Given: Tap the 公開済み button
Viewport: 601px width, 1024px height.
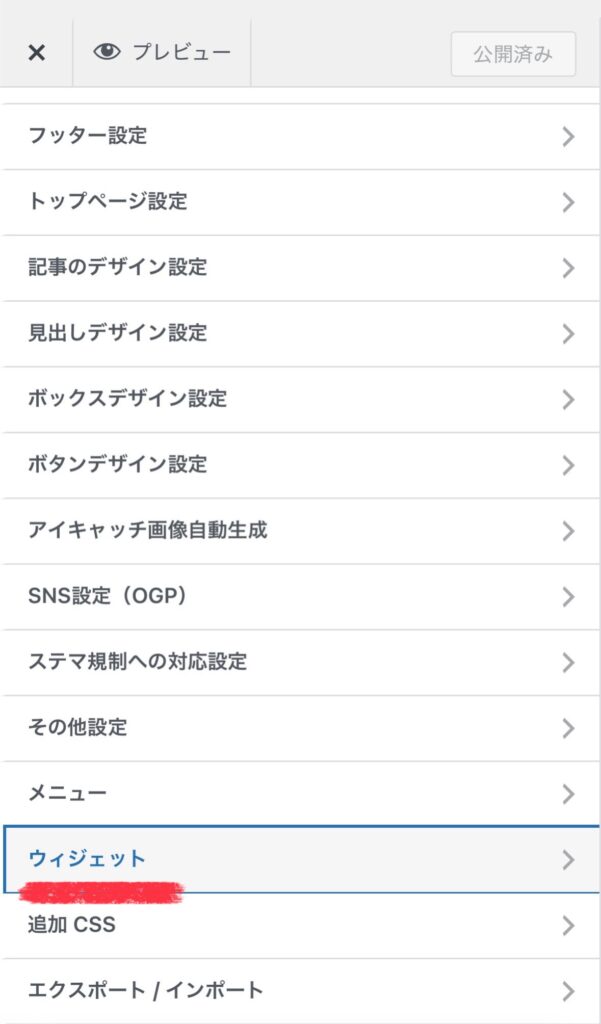Looking at the screenshot, I should pyautogui.click(x=513, y=54).
